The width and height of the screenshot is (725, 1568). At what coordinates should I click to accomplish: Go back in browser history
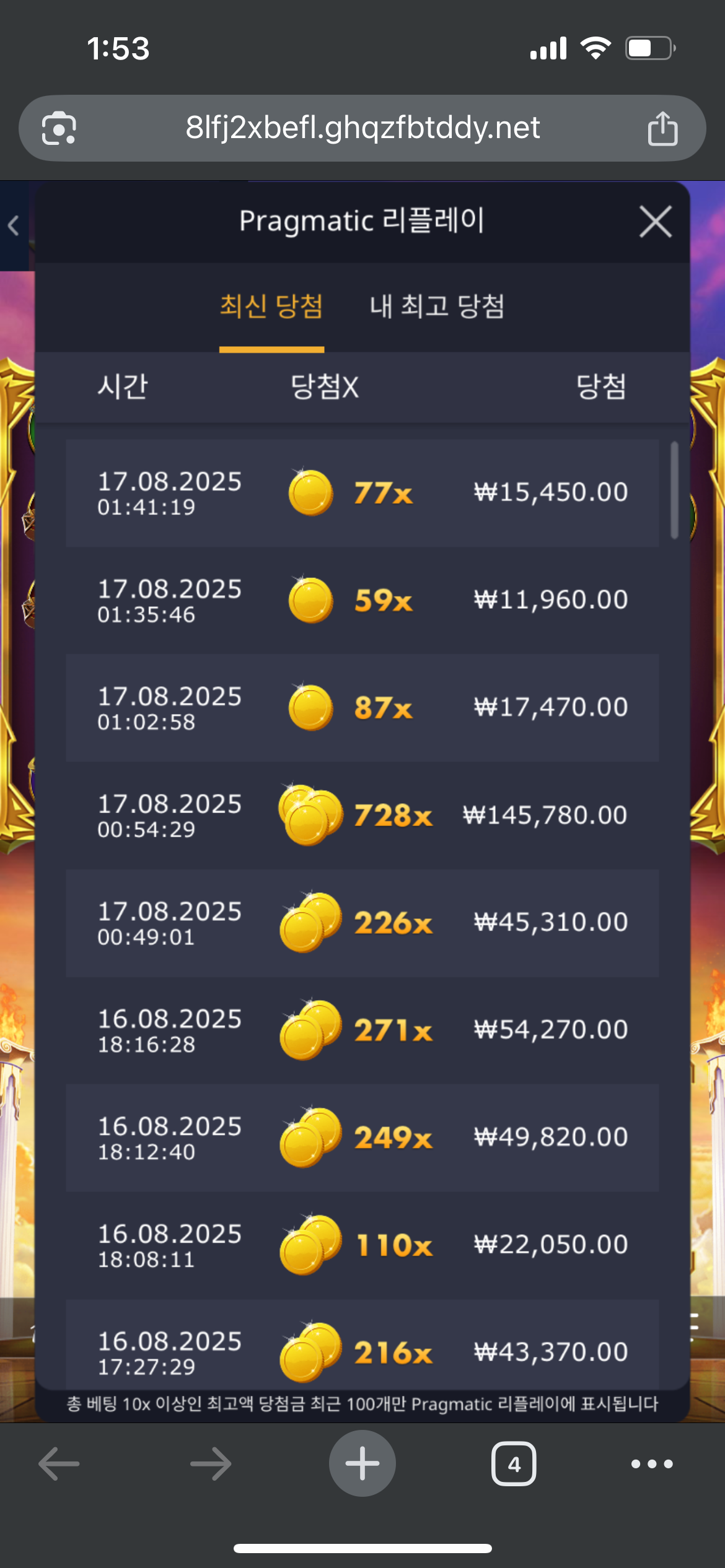pos(59,1464)
